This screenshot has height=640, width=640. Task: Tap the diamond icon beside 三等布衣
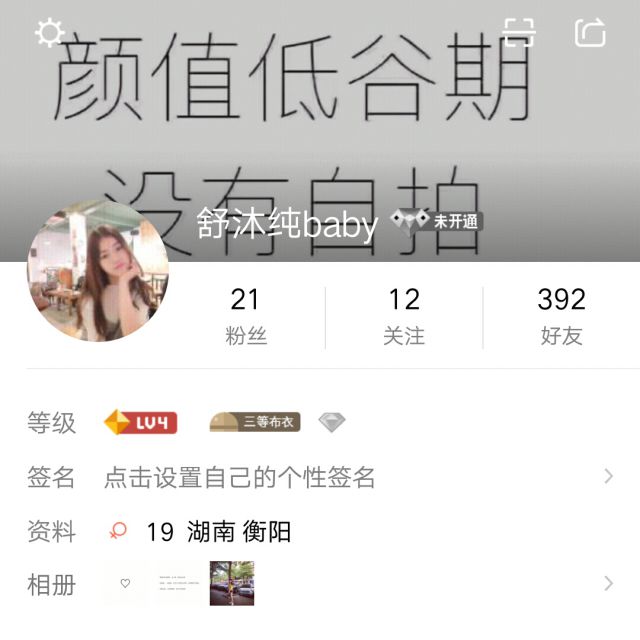point(332,422)
